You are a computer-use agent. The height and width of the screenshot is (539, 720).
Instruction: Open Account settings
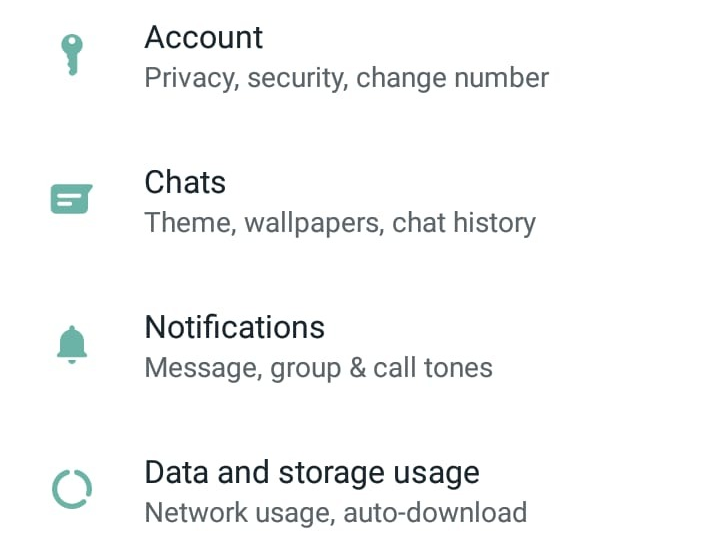(x=204, y=38)
